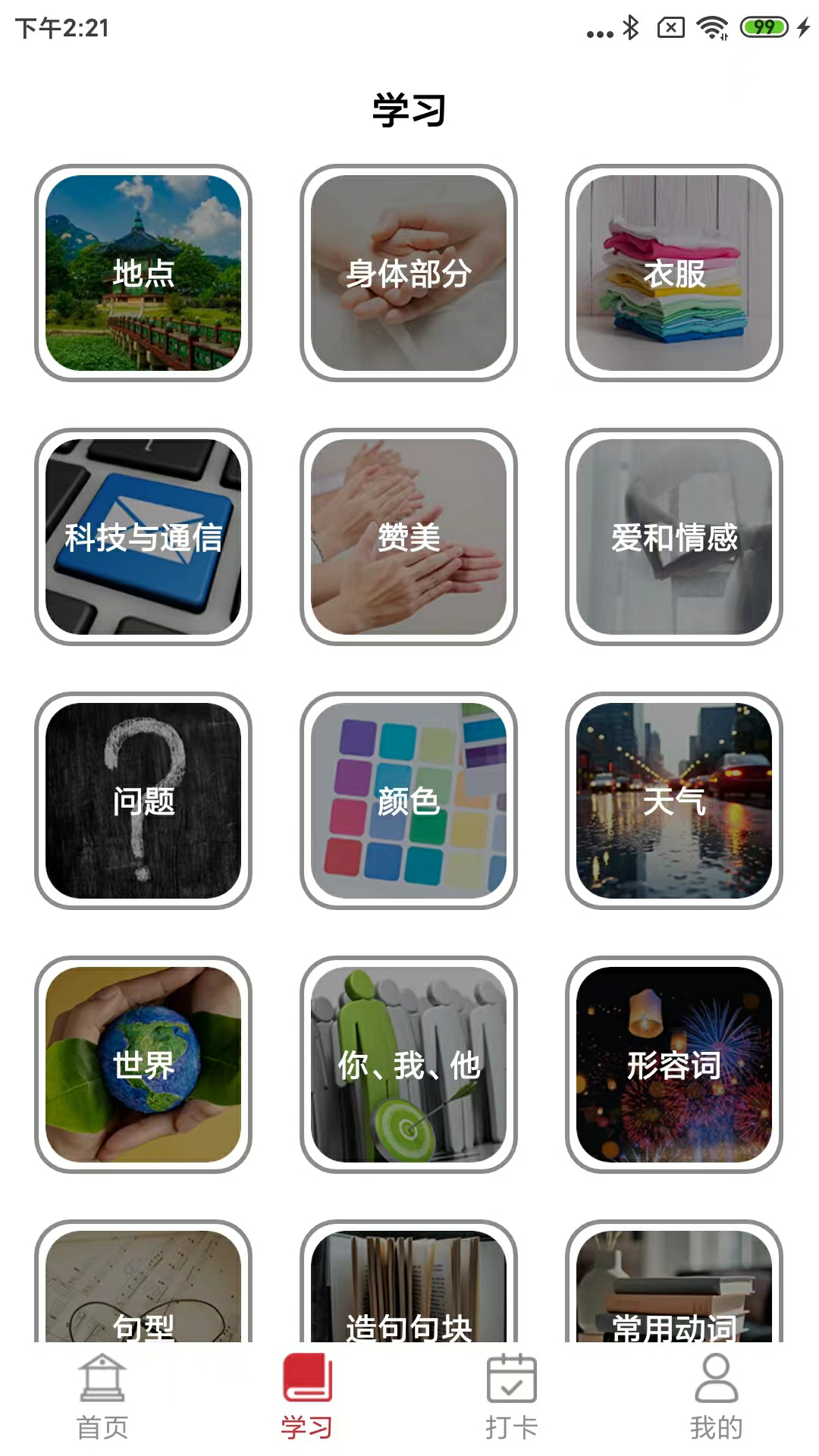This screenshot has height=1456, width=819.
Task: Tap the 天气 weather category
Action: pos(675,804)
